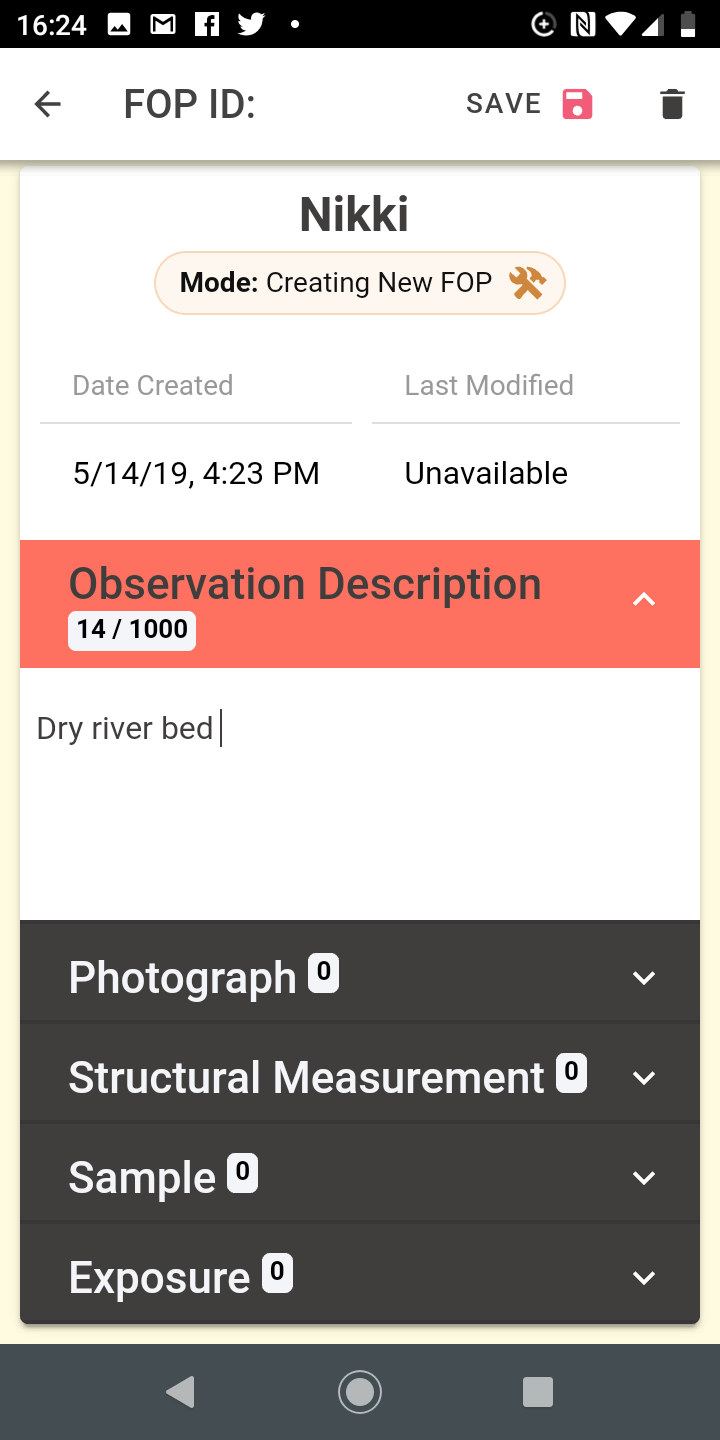Expand the Photograph section
The image size is (720, 1440).
[644, 978]
